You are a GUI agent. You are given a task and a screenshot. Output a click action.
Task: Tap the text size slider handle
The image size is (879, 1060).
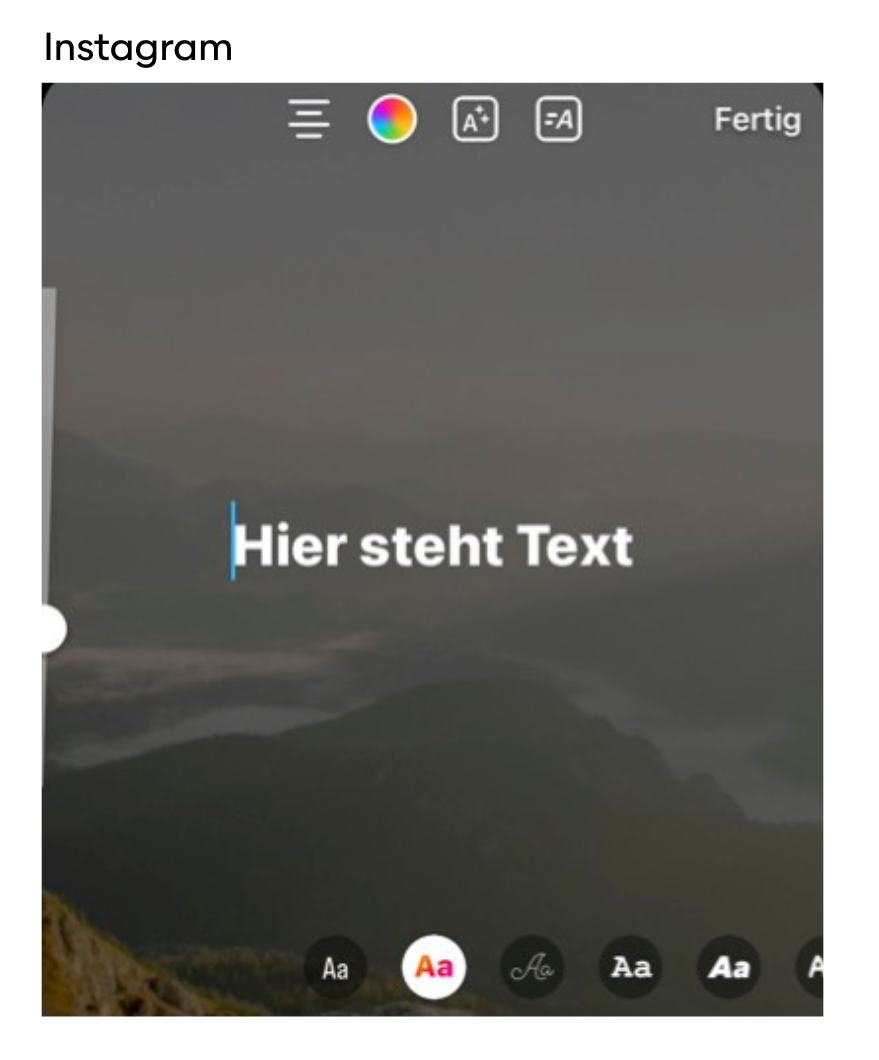coord(49,629)
